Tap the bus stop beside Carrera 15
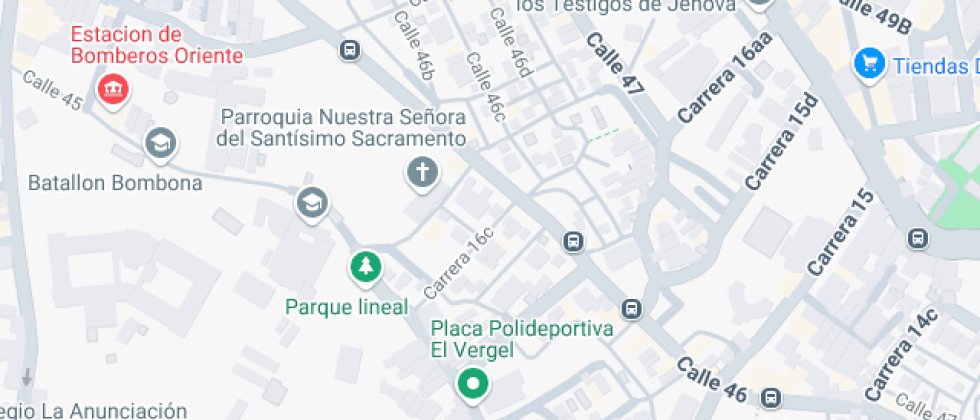 tap(917, 238)
